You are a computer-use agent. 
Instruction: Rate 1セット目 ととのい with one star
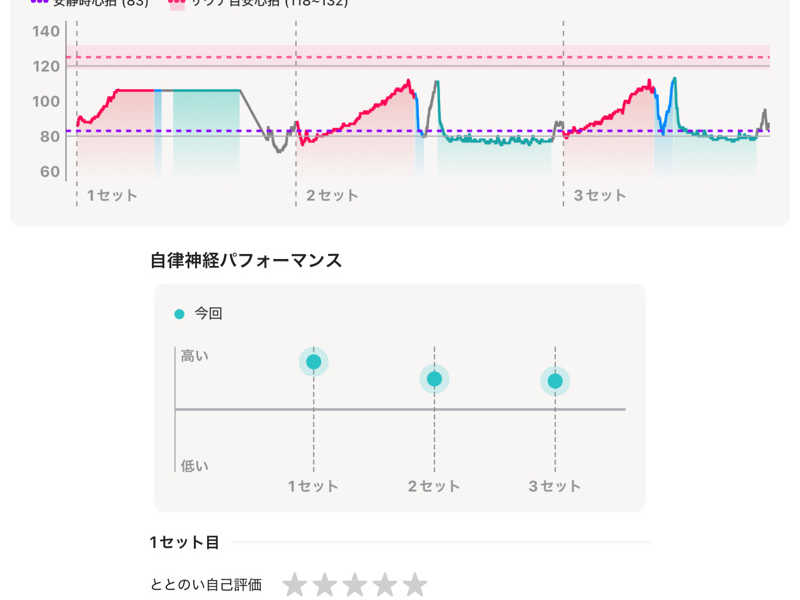[294, 585]
